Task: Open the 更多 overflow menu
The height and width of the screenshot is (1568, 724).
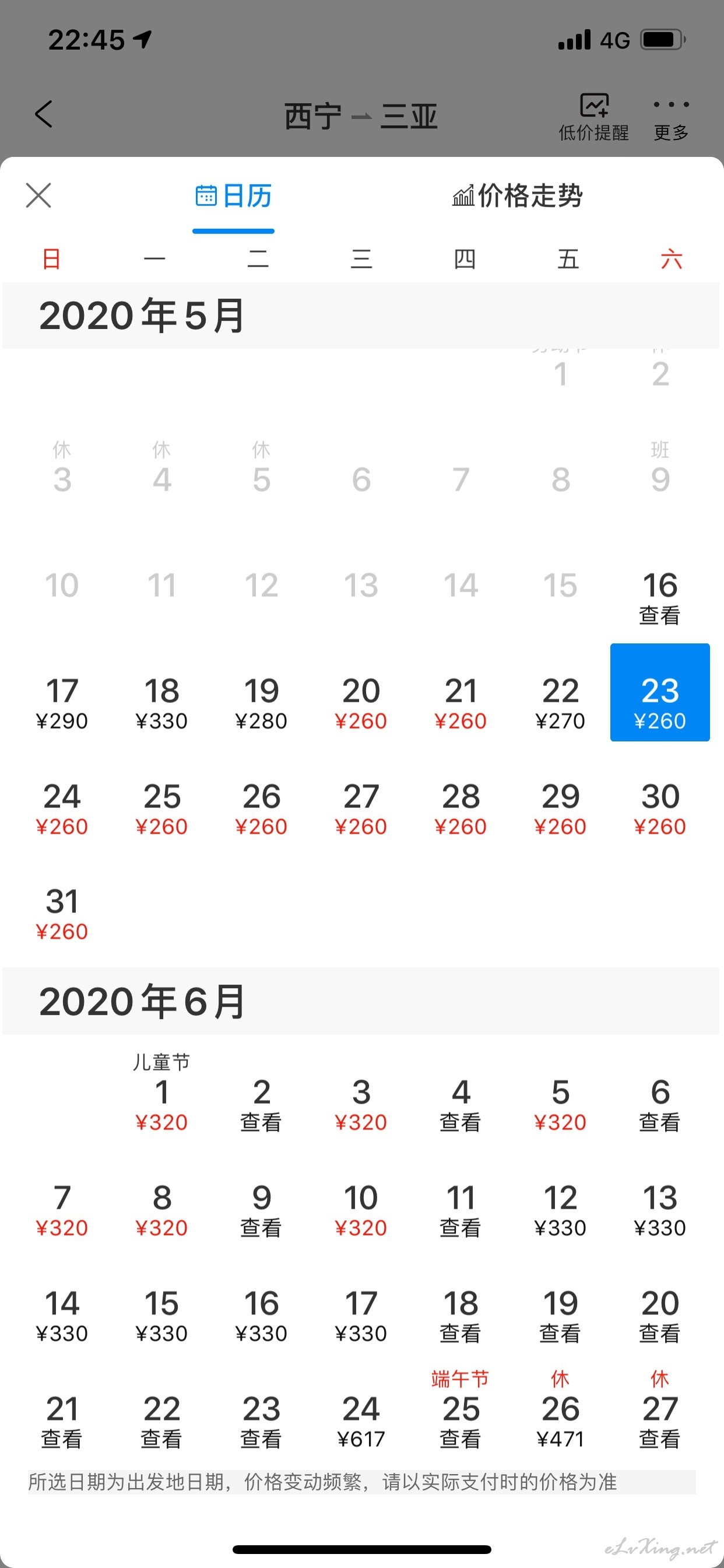Action: [671, 117]
